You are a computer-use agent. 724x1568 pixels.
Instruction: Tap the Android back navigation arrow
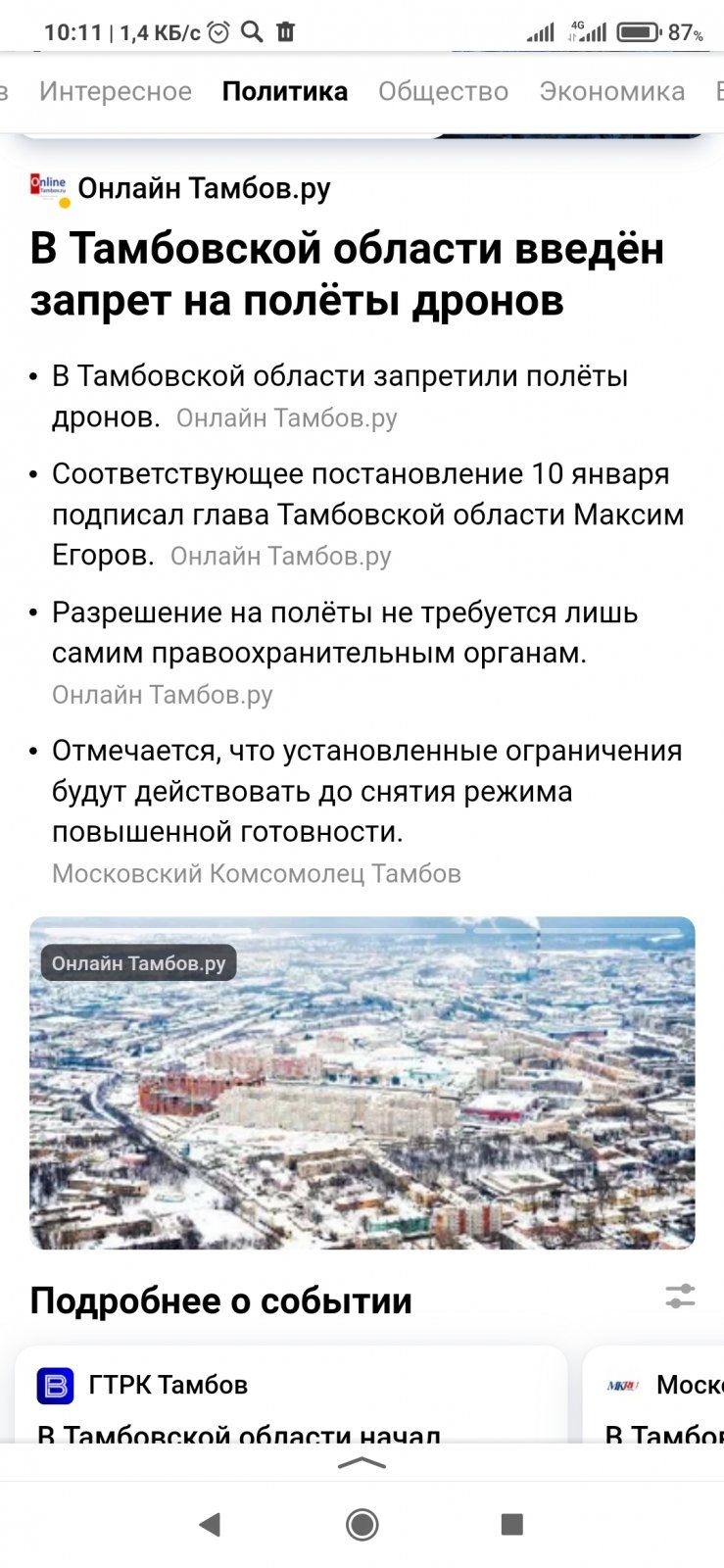[208, 1522]
